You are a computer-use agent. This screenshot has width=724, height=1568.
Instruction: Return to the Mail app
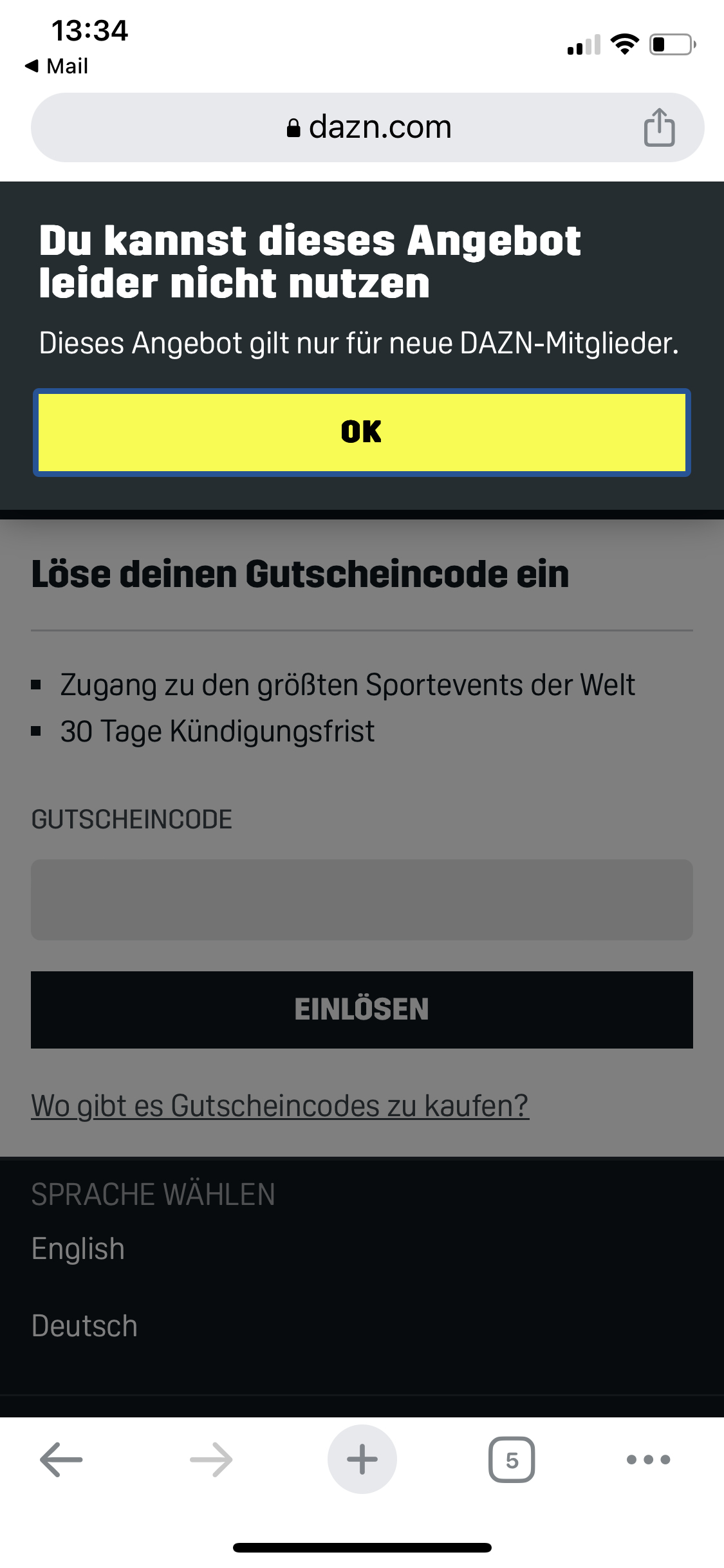tap(57, 66)
